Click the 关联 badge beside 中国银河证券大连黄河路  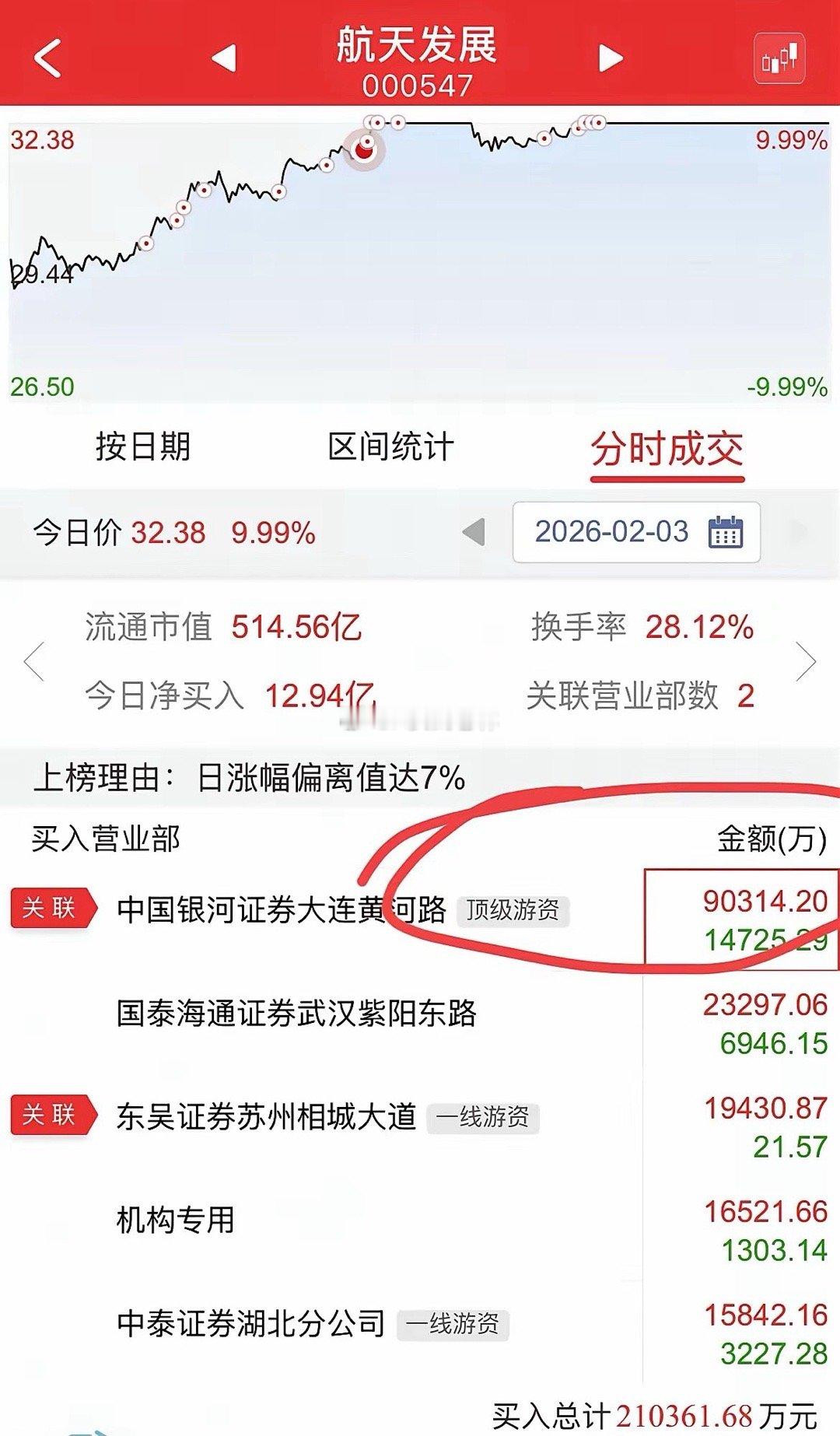point(49,908)
